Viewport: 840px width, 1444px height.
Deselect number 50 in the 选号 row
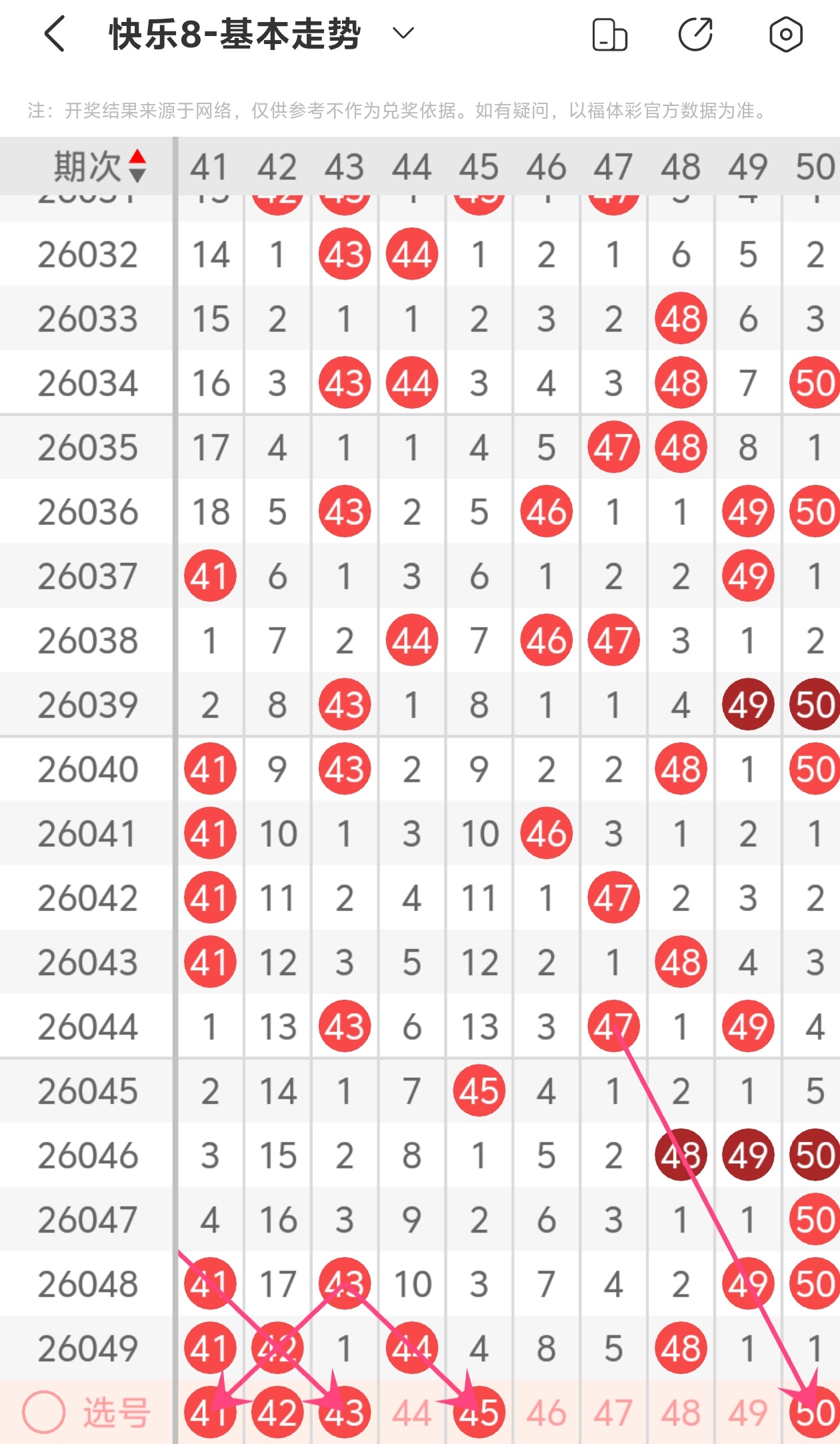tap(815, 1412)
